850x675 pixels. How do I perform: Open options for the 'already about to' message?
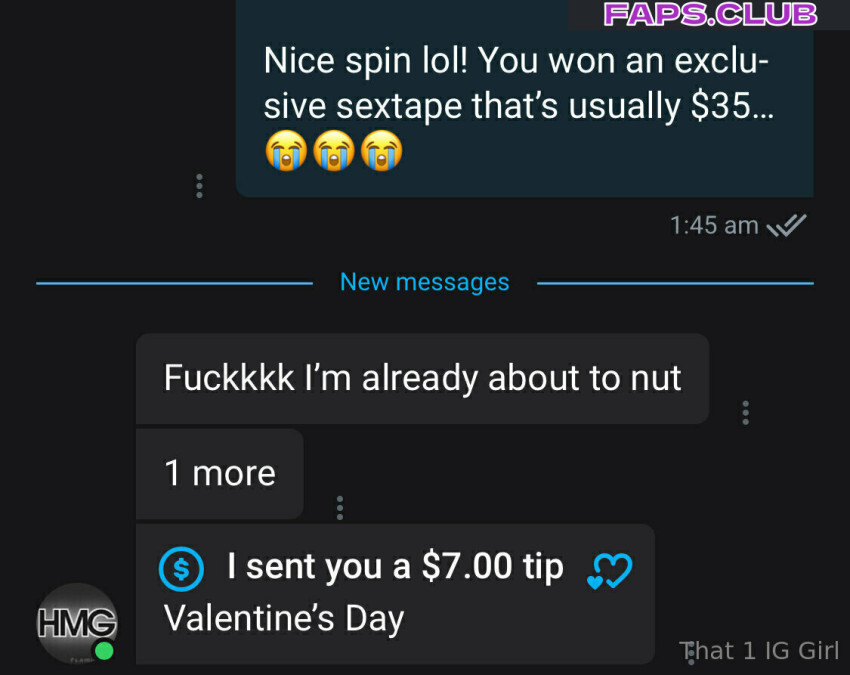(745, 412)
